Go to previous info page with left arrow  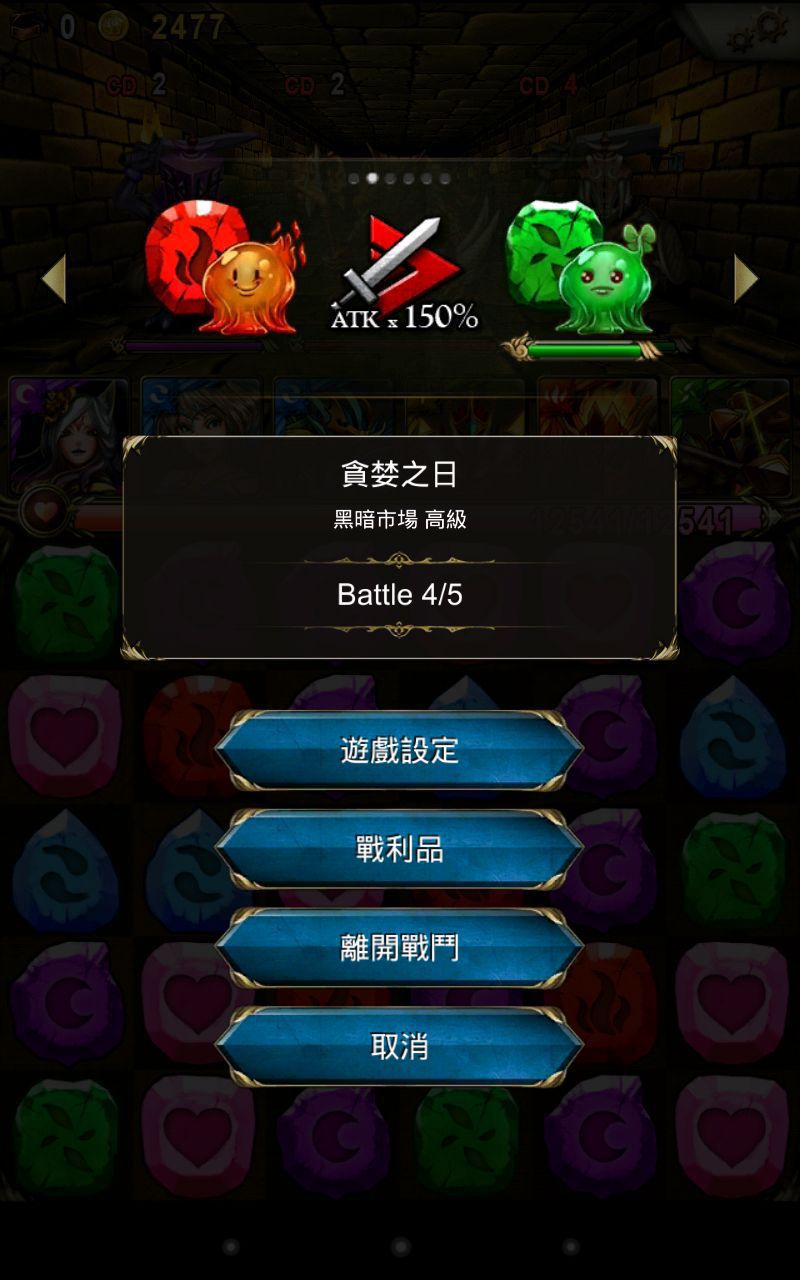(x=54, y=279)
